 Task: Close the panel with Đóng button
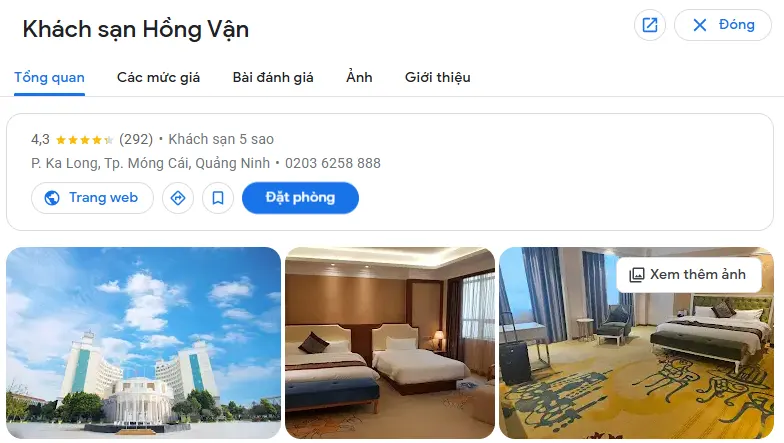tap(723, 25)
